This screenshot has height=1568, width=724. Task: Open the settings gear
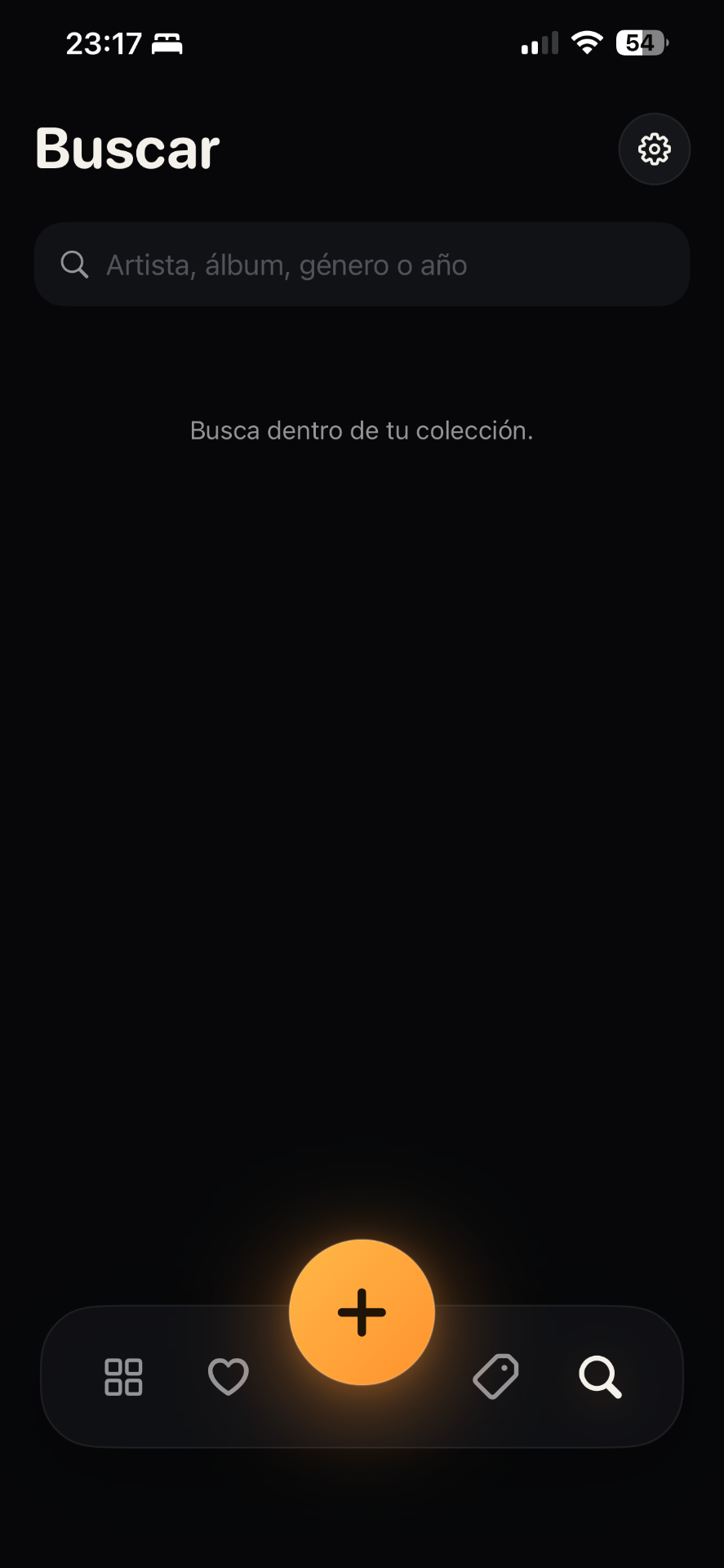click(x=654, y=149)
